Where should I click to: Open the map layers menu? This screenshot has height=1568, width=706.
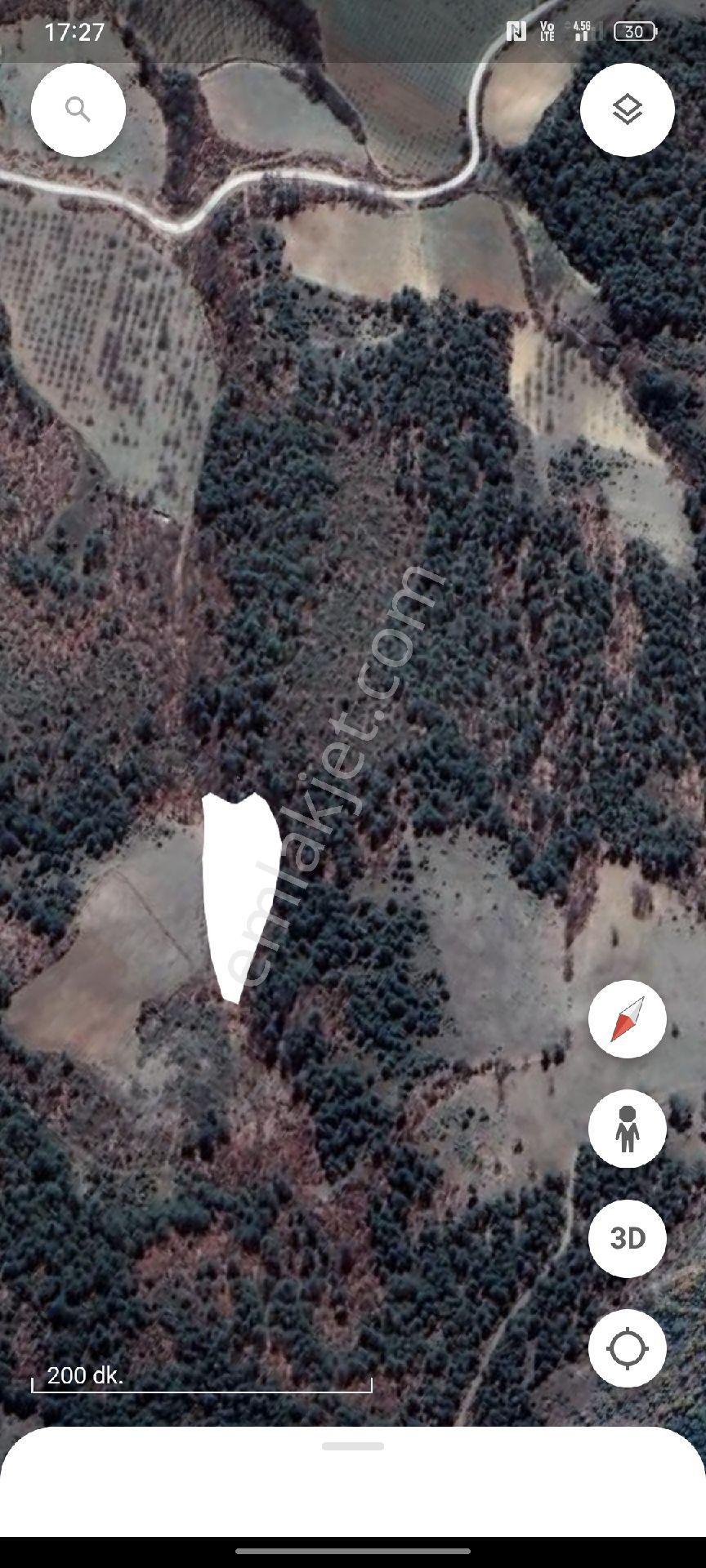[x=627, y=109]
